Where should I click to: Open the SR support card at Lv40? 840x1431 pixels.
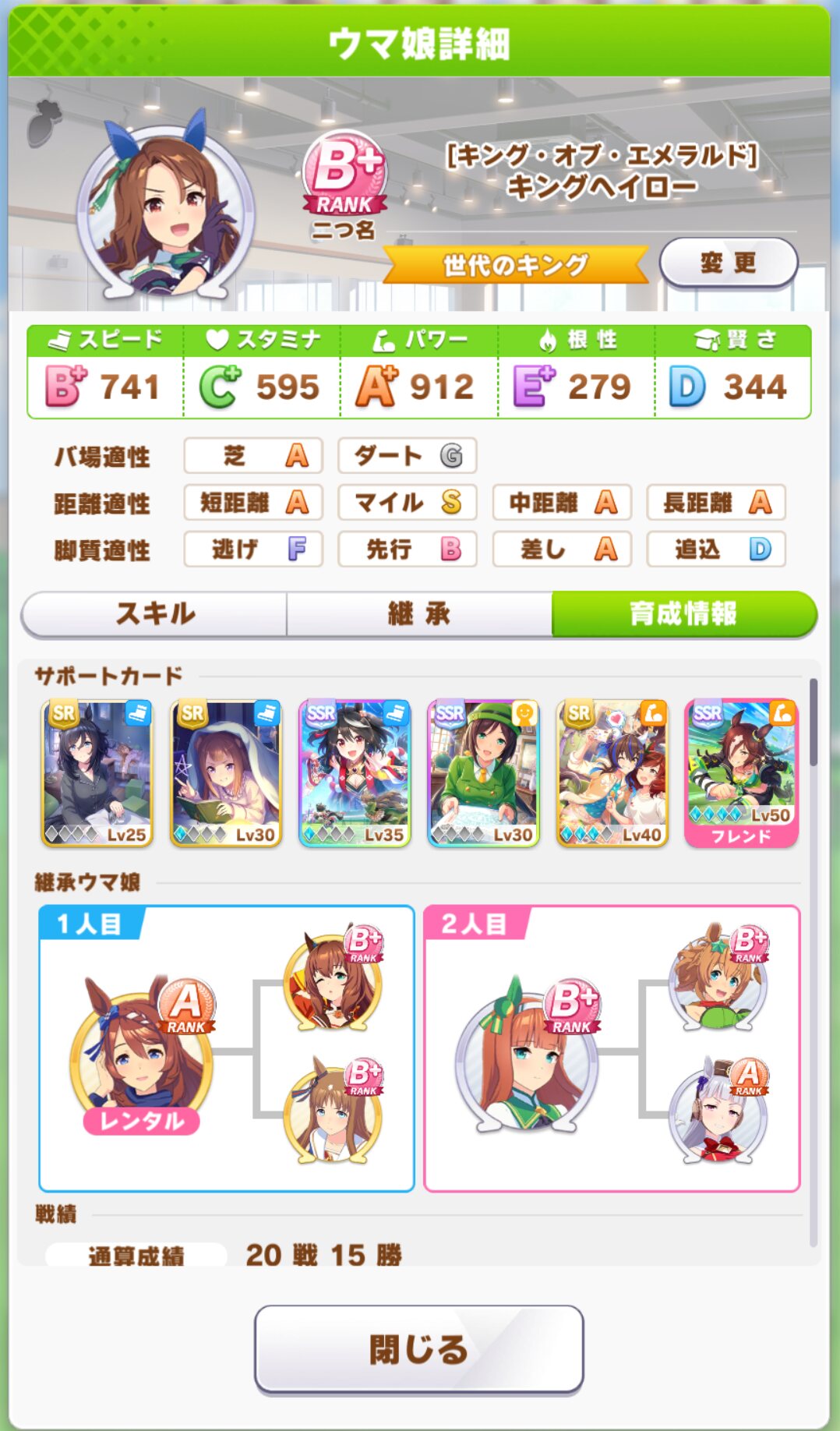612,772
